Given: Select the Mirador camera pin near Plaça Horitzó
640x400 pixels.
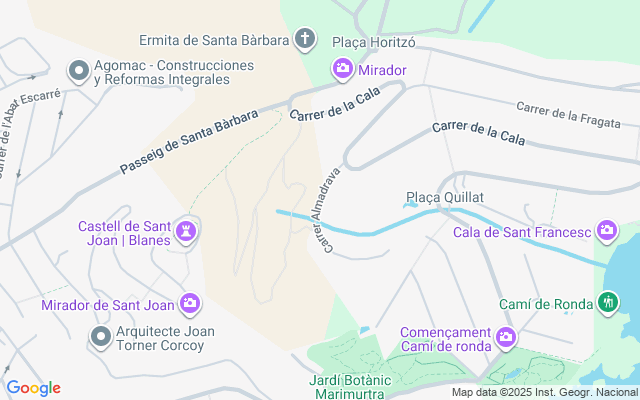Looking at the screenshot, I should 342,69.
